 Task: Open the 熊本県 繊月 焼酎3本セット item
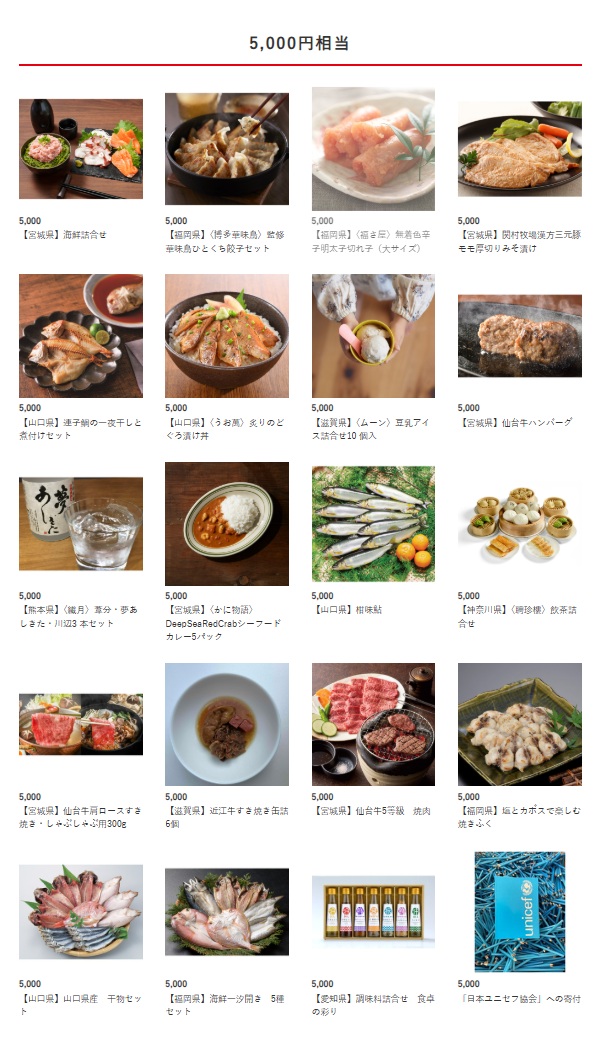[80, 523]
